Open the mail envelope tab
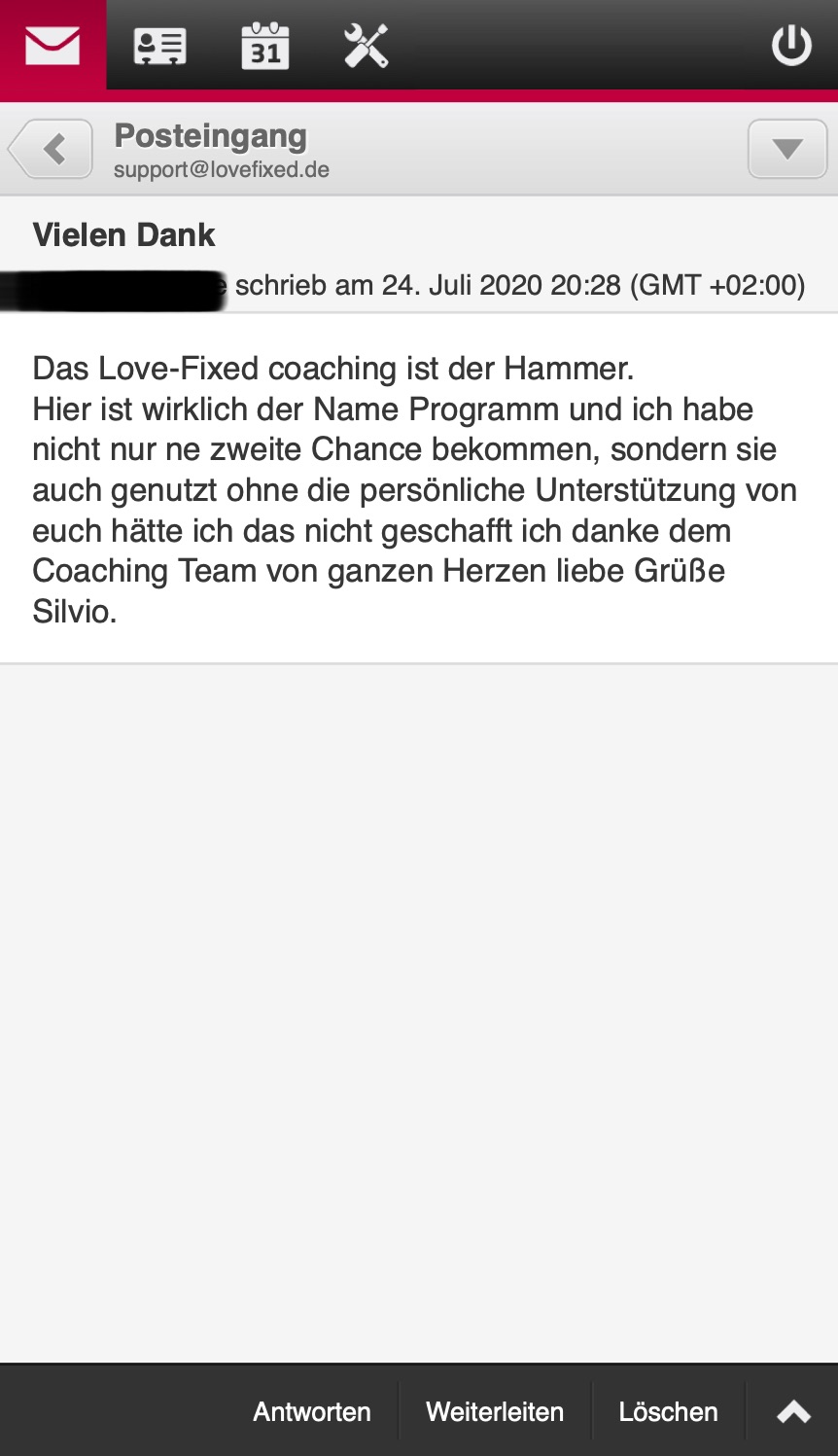 (x=52, y=45)
